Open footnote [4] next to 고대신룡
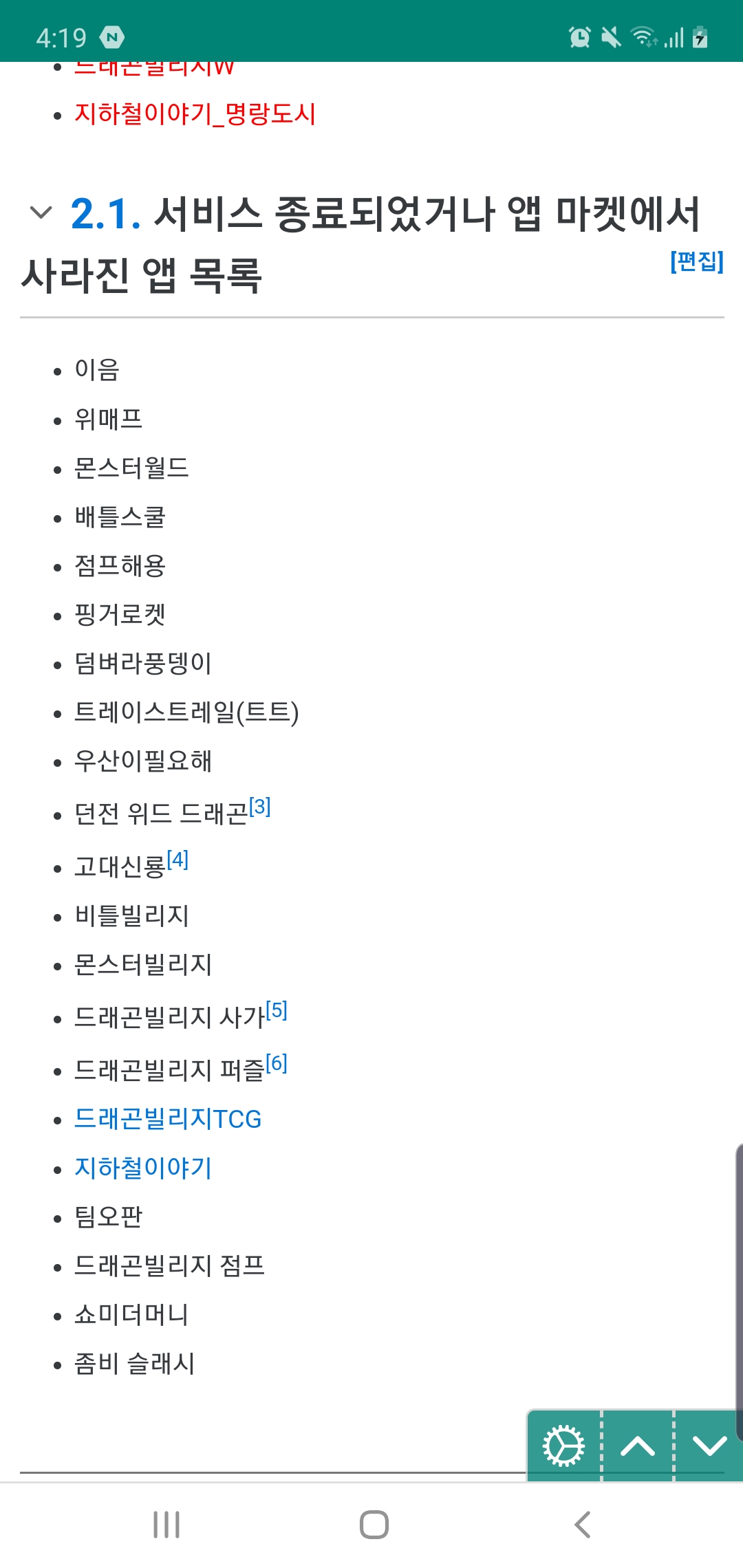This screenshot has width=743, height=1568. pyautogui.click(x=177, y=860)
